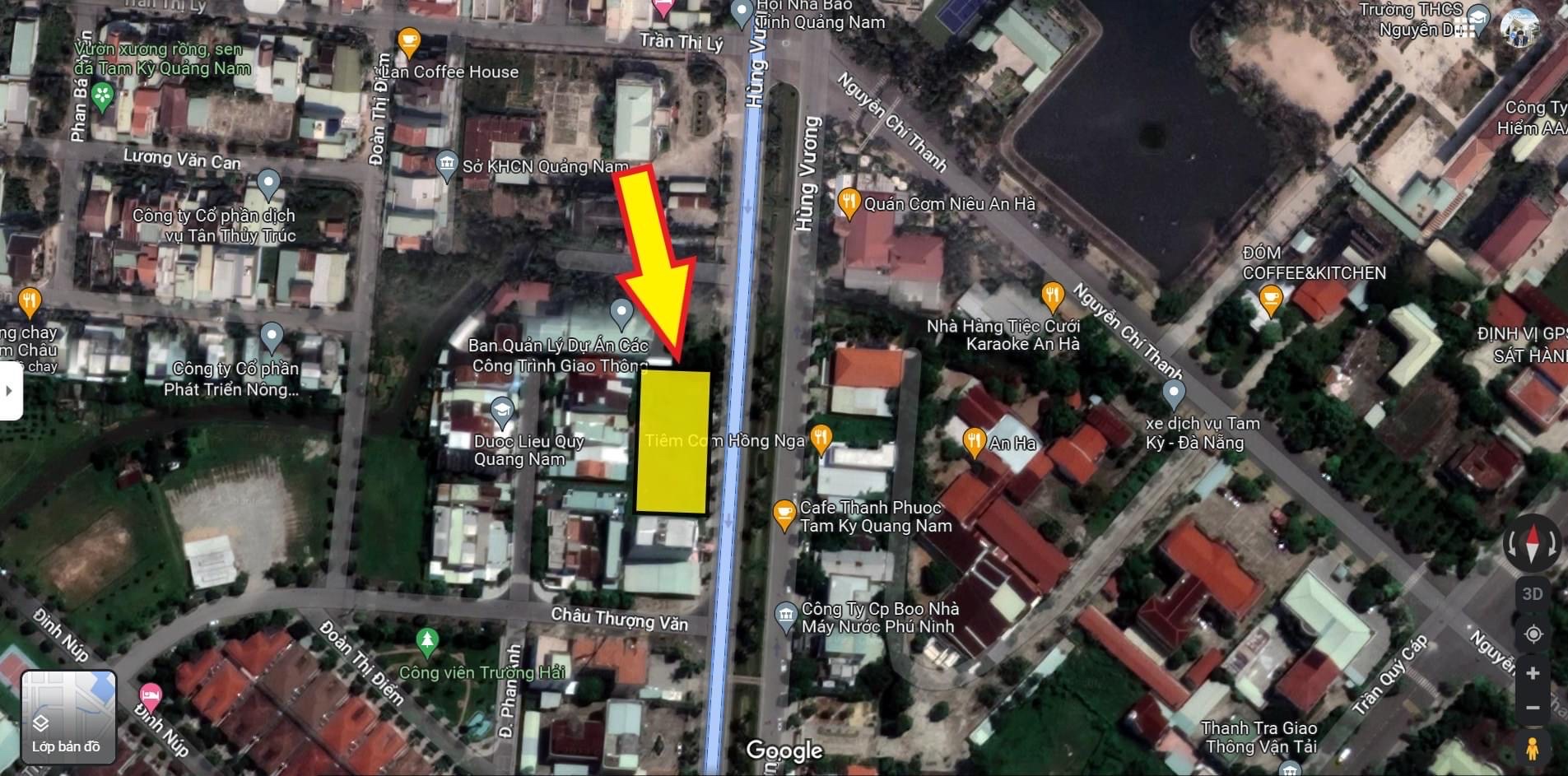Zoom in with the plus button

pos(1532,673)
